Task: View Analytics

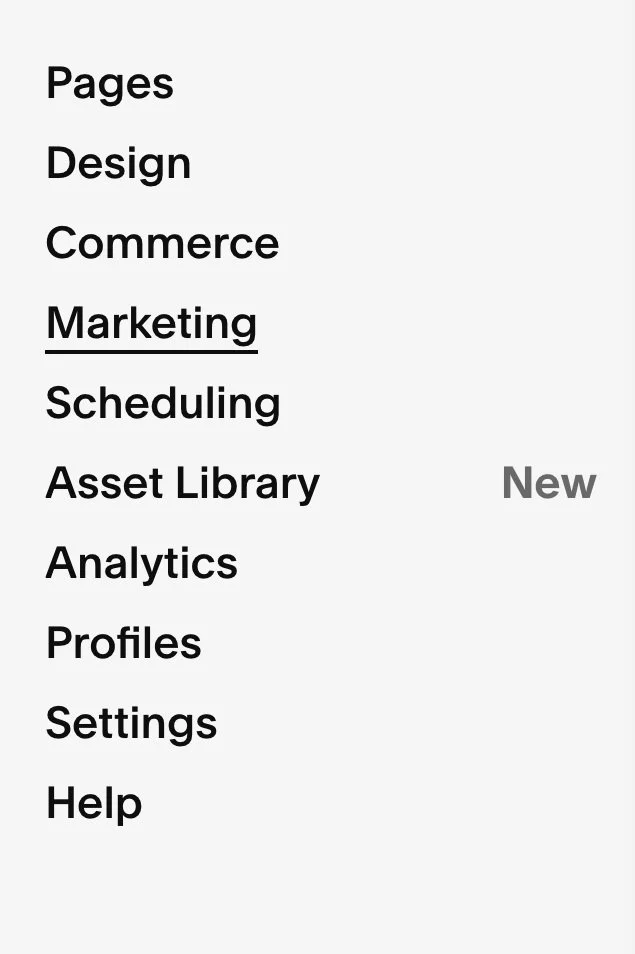Action: pyautogui.click(x=142, y=564)
